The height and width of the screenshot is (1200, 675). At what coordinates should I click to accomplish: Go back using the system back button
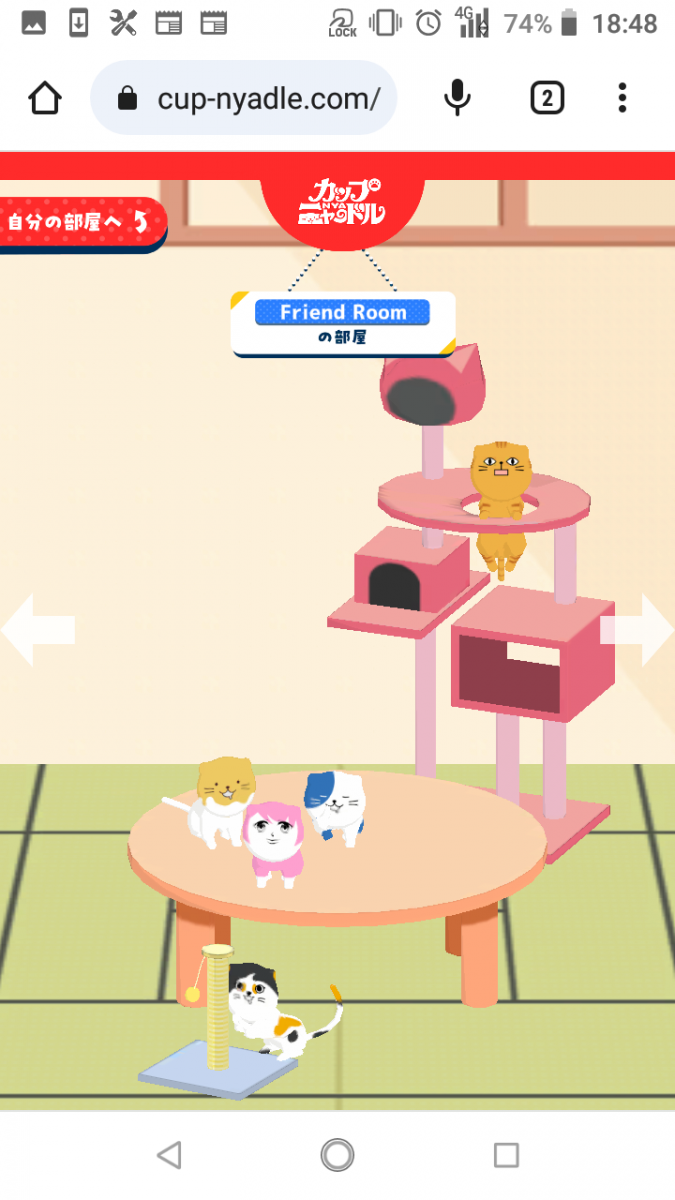[x=169, y=1156]
